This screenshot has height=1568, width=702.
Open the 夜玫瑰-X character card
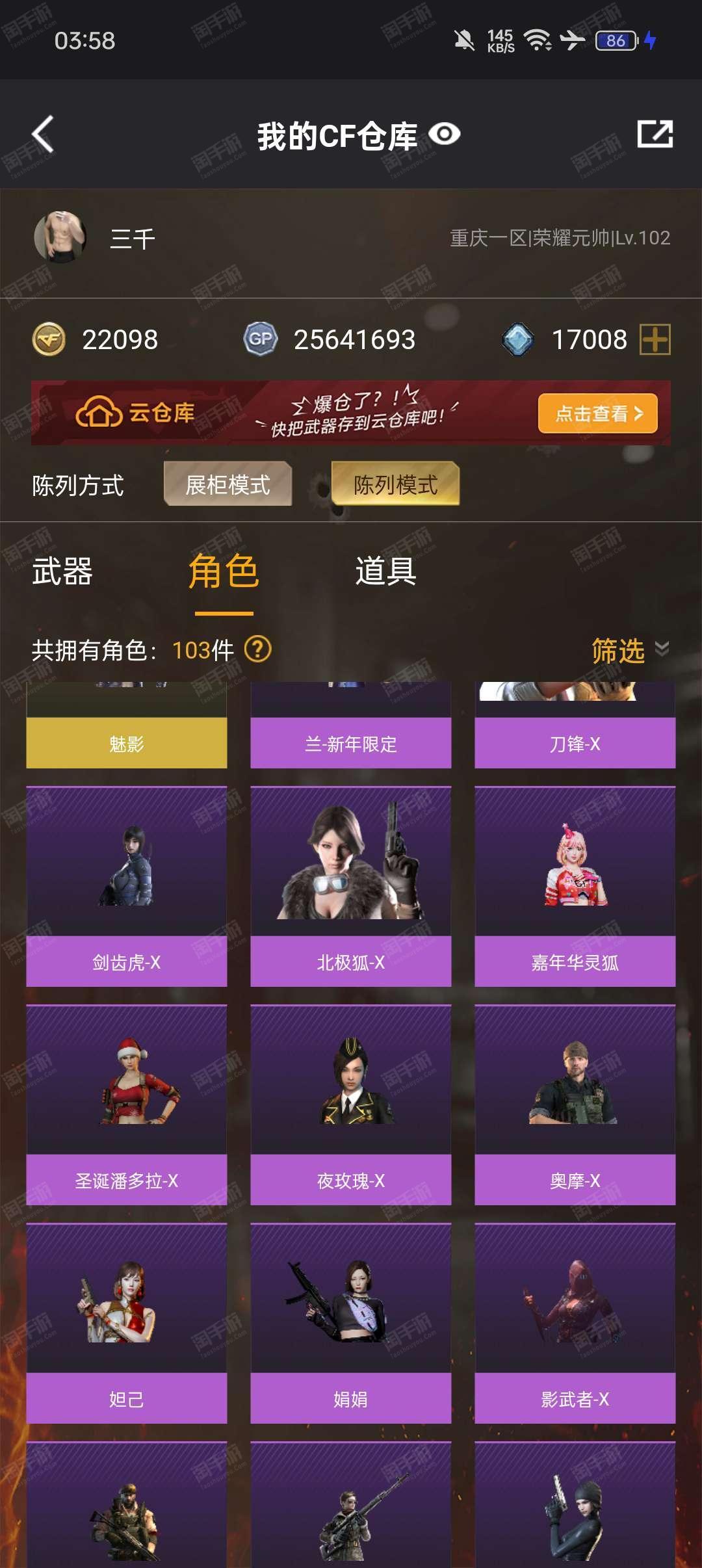click(x=351, y=1104)
